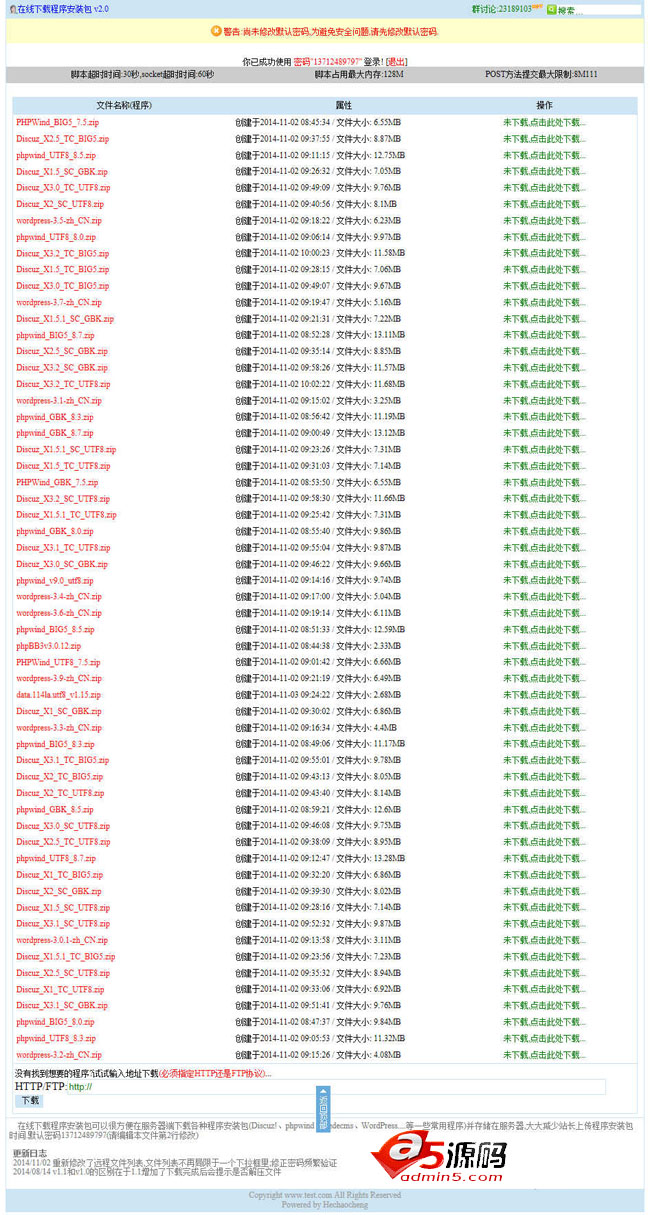Download wordpress-3.2-zh_CN.zip via its 未下载 link
Viewport: 650px width, 1215px height.
[544, 1055]
